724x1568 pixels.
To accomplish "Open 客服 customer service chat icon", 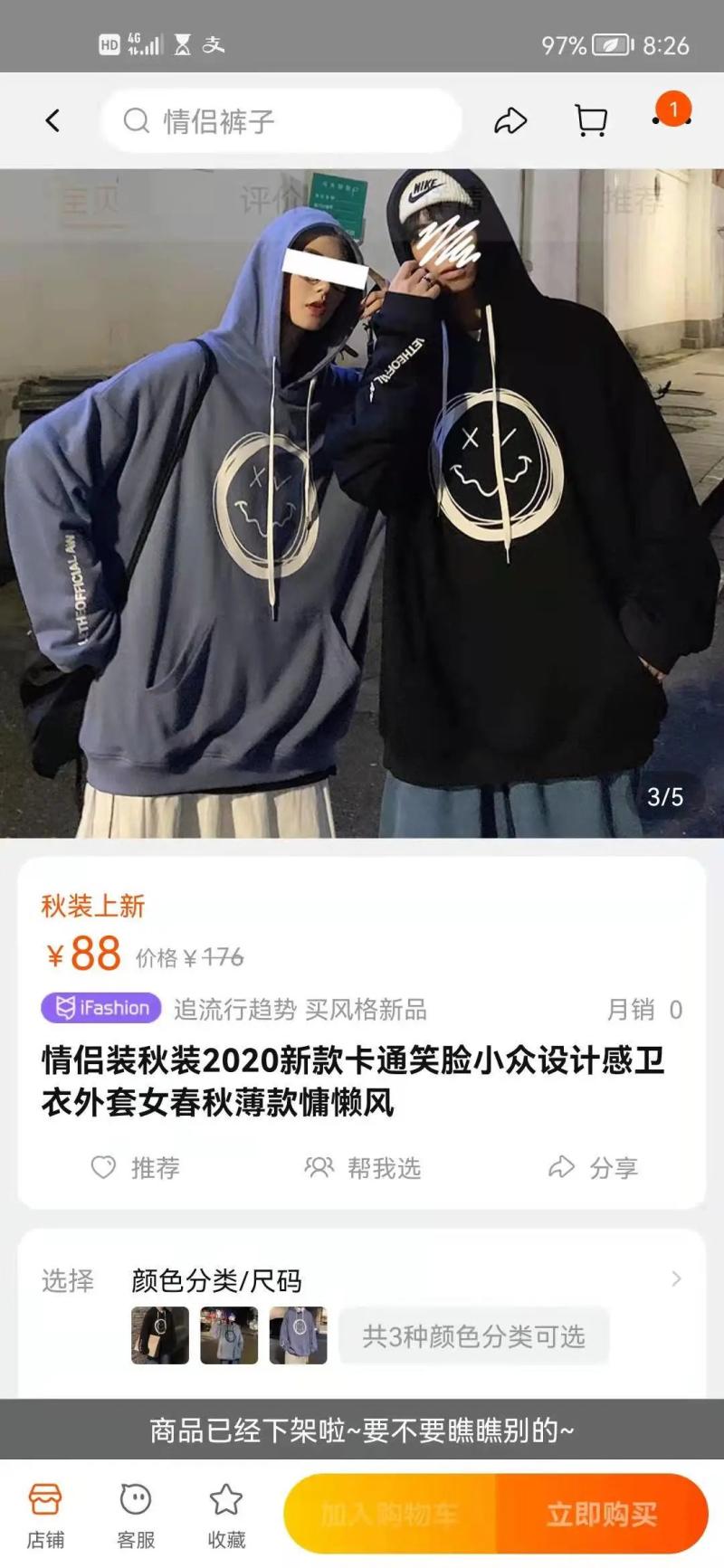I will (x=135, y=1509).
